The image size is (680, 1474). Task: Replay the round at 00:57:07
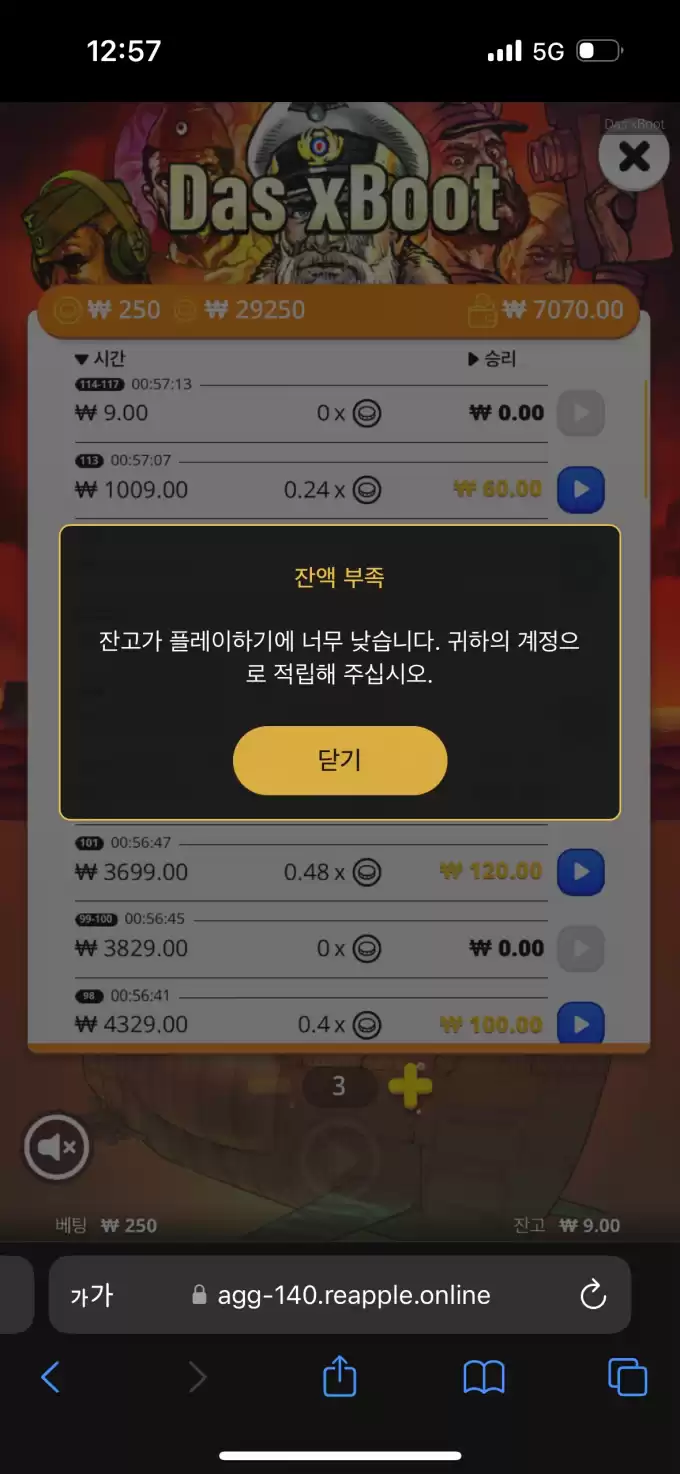pos(580,490)
